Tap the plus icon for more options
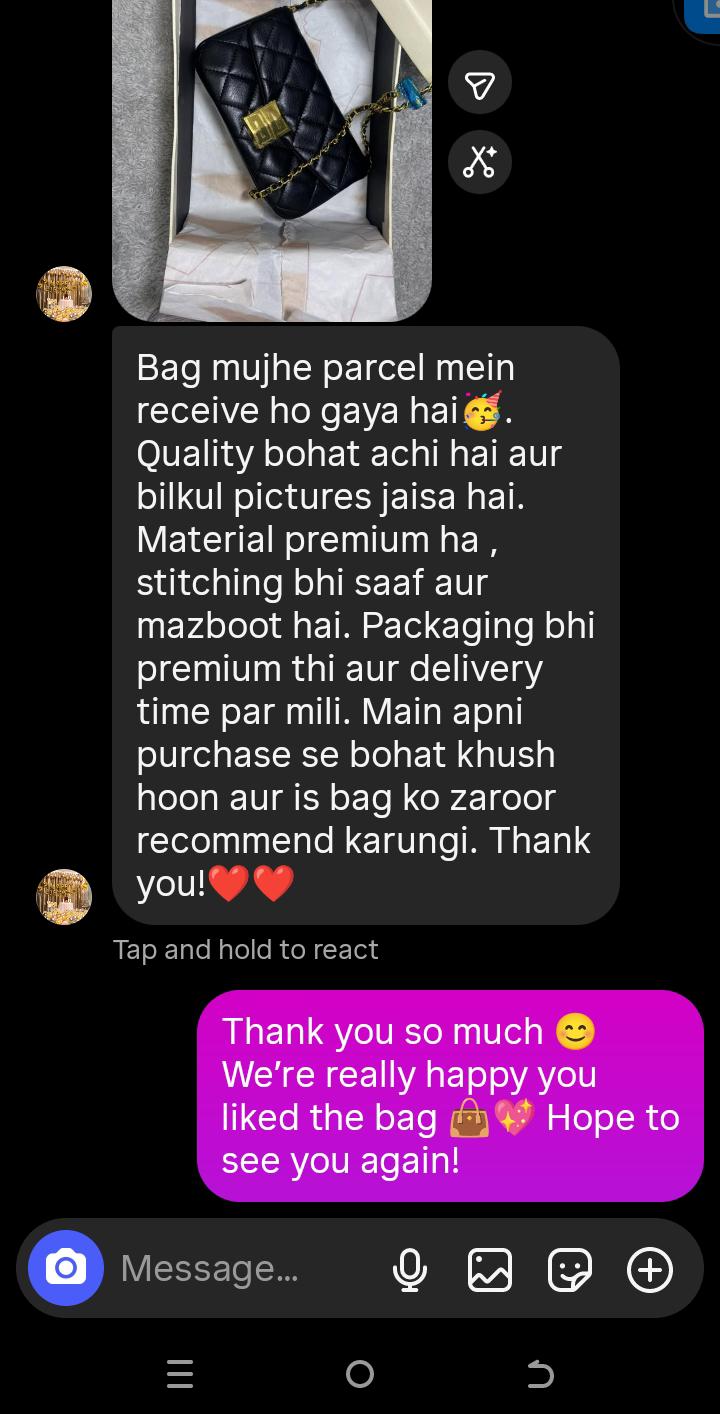The height and width of the screenshot is (1414, 720). (650, 1269)
